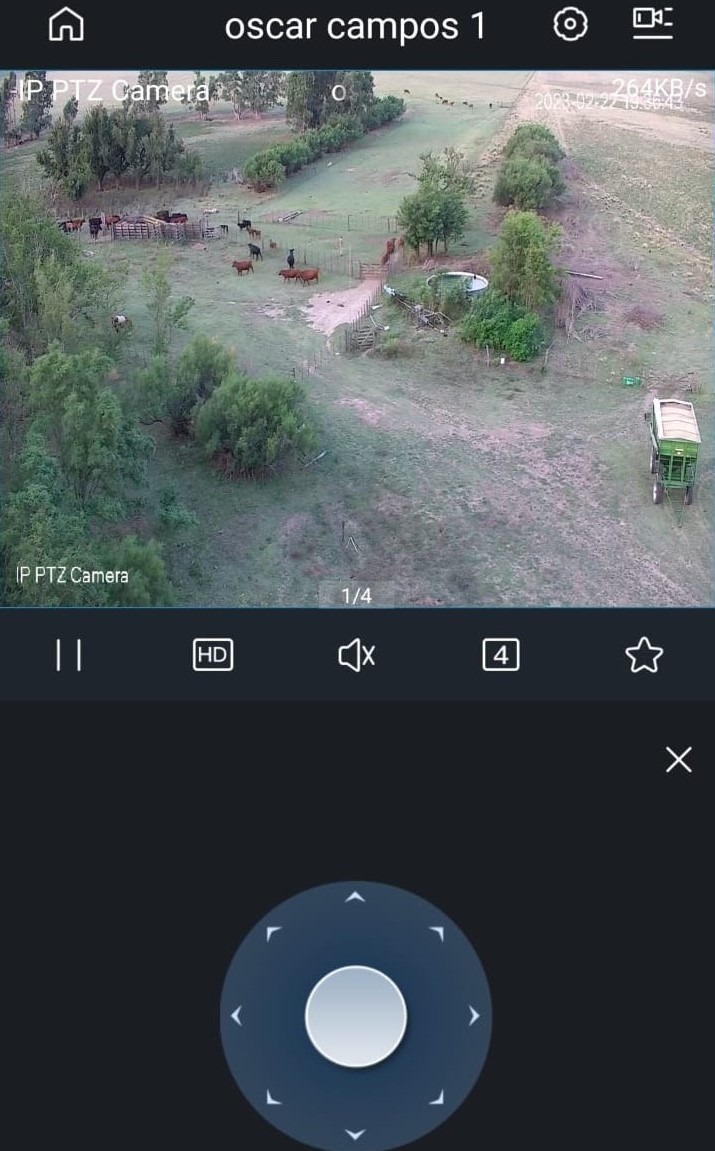Toggle HD video quality
Image resolution: width=715 pixels, height=1151 pixels.
tap(212, 655)
